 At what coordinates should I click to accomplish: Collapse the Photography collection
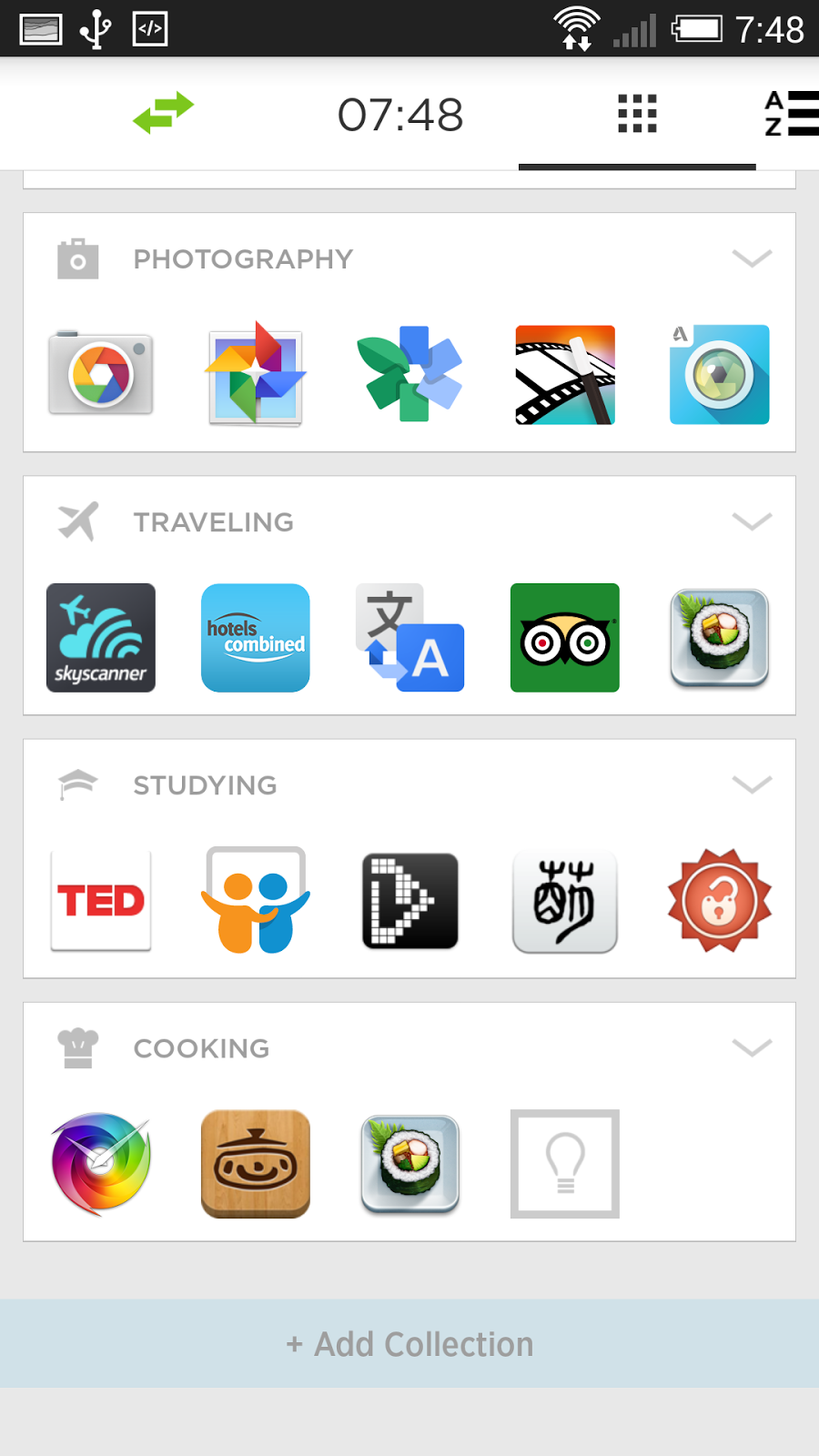(x=752, y=259)
